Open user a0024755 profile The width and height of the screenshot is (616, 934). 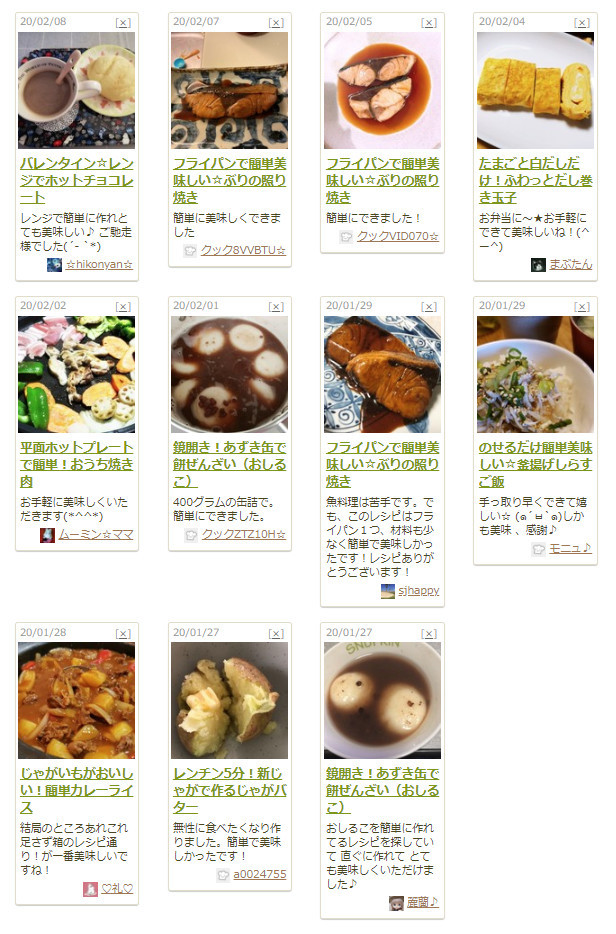[259, 875]
